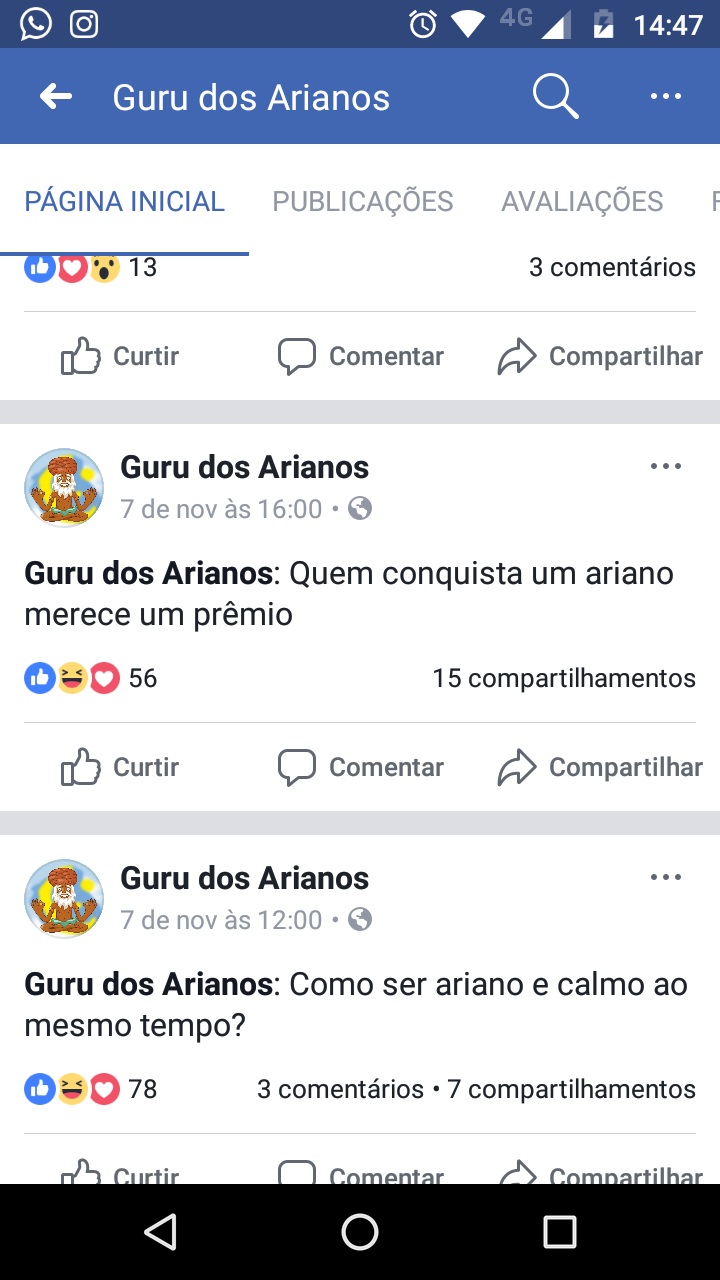Go back using the header arrow

tap(56, 97)
